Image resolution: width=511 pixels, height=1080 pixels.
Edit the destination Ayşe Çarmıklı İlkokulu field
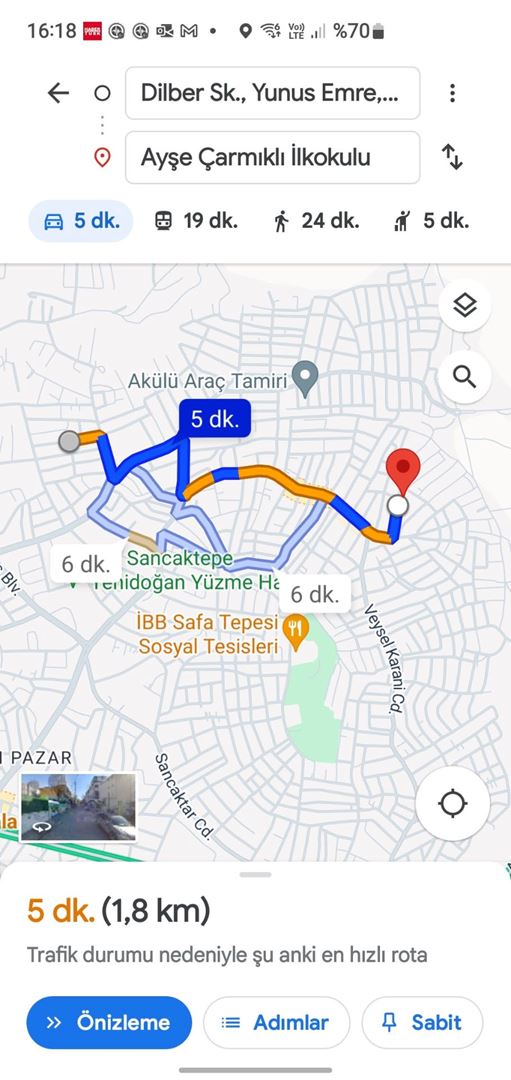[273, 158]
